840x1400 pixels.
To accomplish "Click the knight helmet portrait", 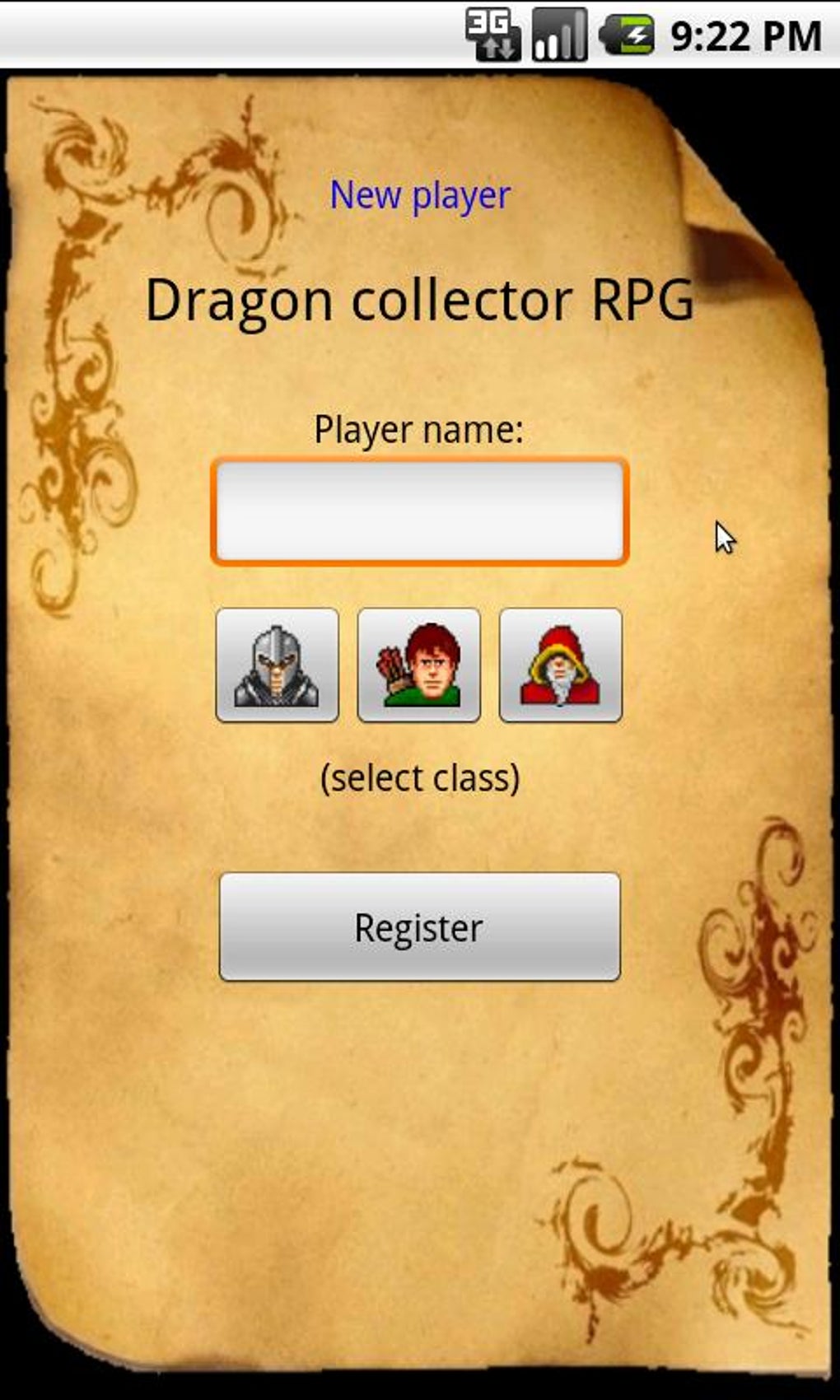I will (277, 665).
